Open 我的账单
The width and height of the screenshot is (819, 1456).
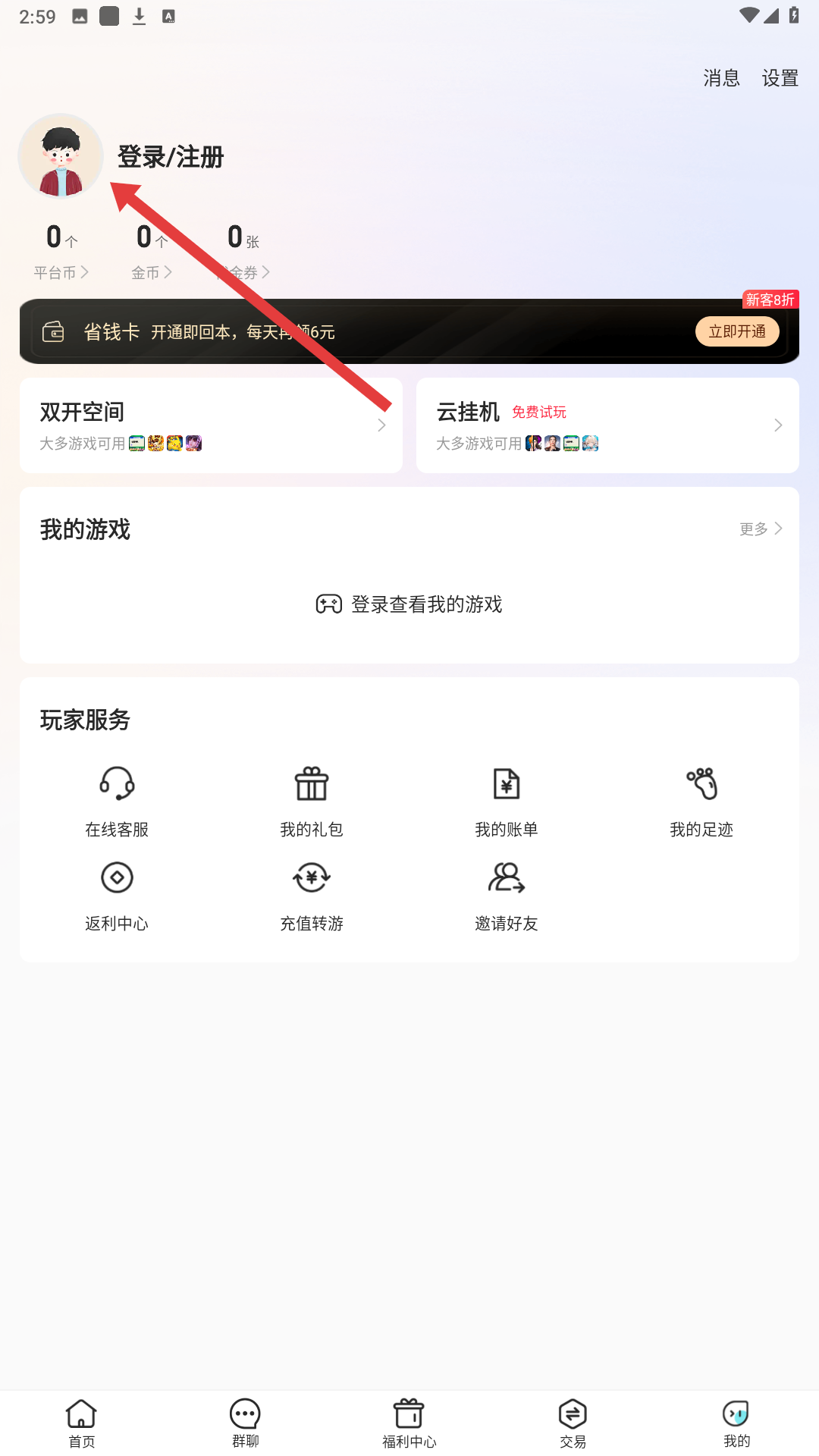click(x=507, y=802)
